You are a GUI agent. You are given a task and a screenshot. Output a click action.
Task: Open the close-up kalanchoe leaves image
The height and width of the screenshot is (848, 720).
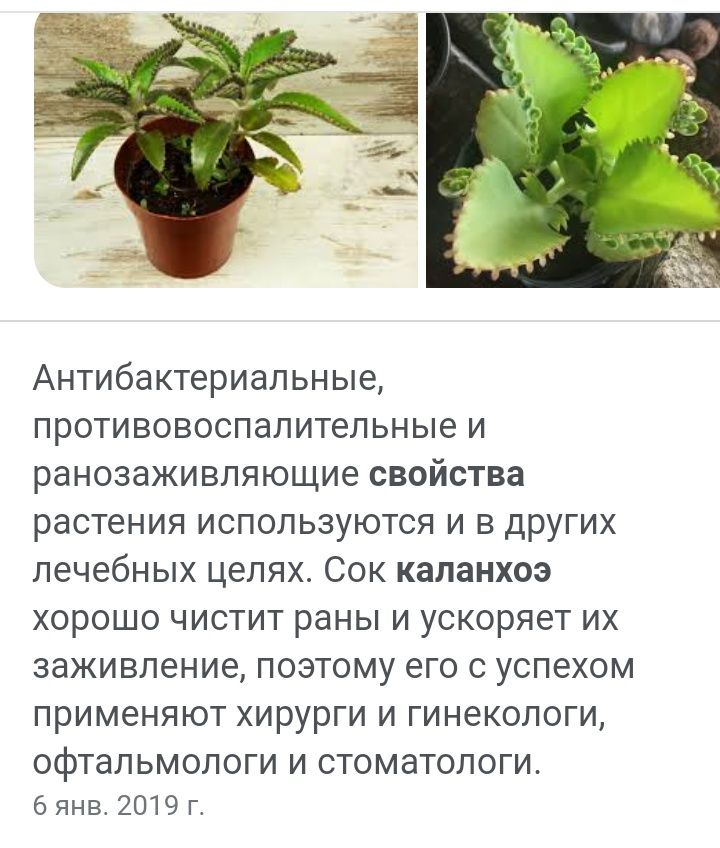tap(572, 150)
